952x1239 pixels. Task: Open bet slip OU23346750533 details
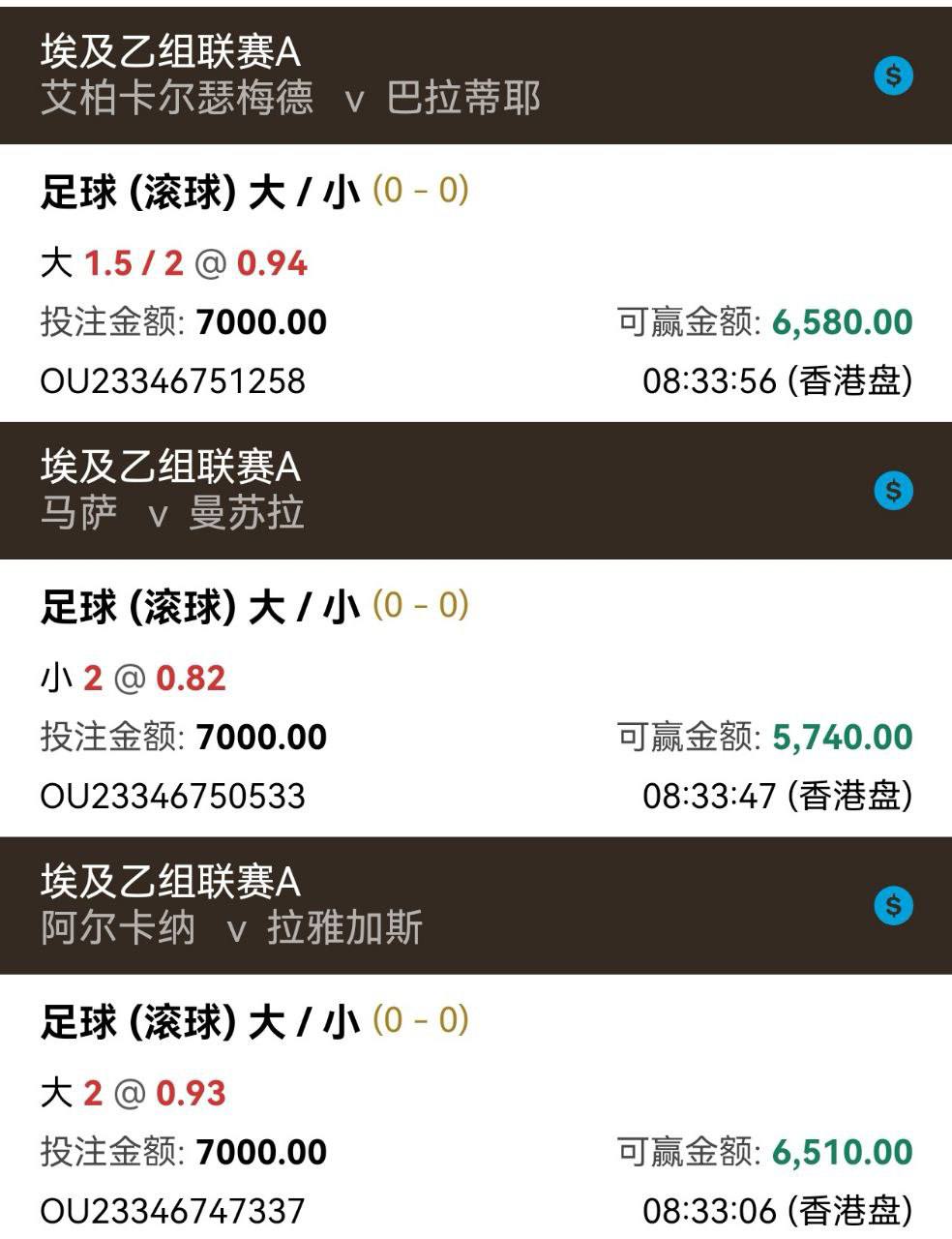coord(173,796)
